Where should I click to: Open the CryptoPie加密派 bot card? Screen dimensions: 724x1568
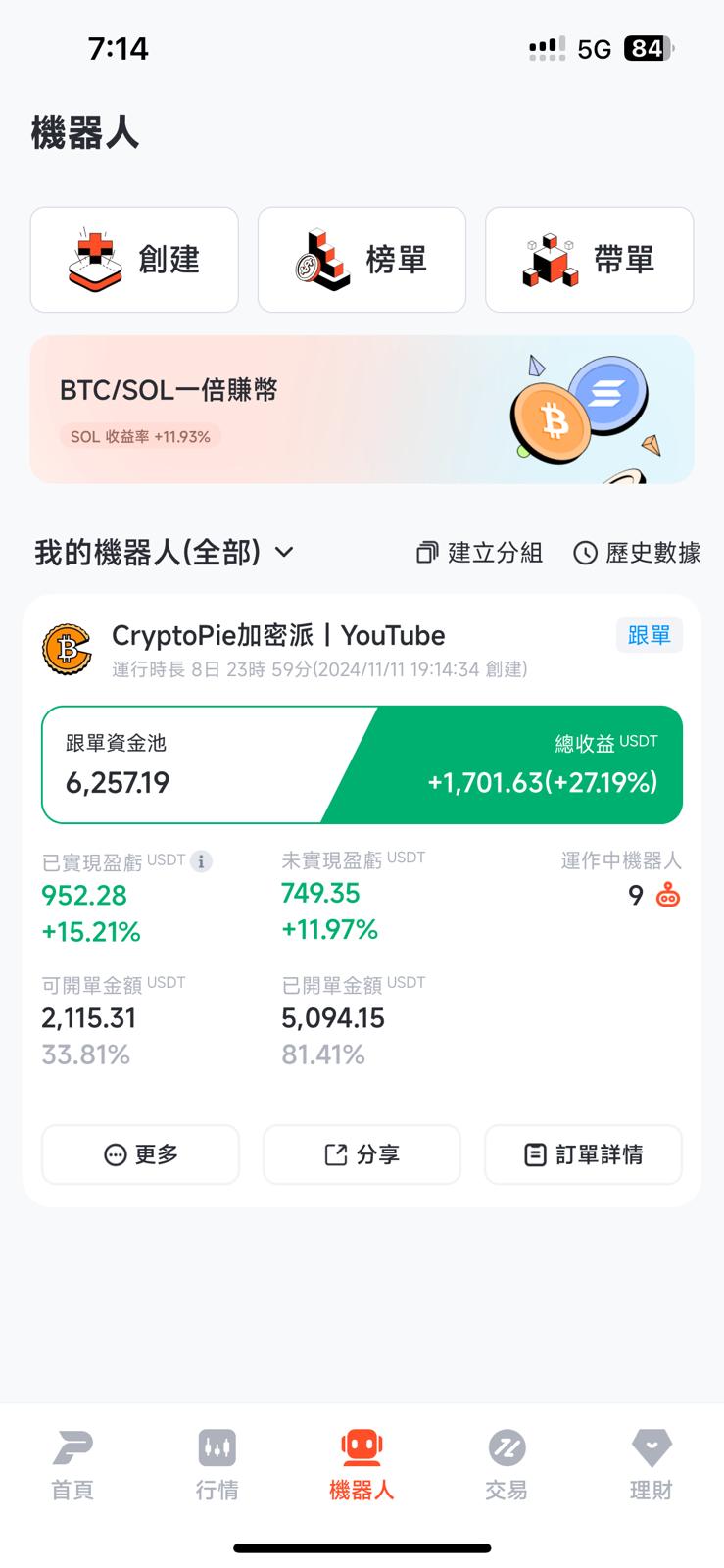[278, 637]
